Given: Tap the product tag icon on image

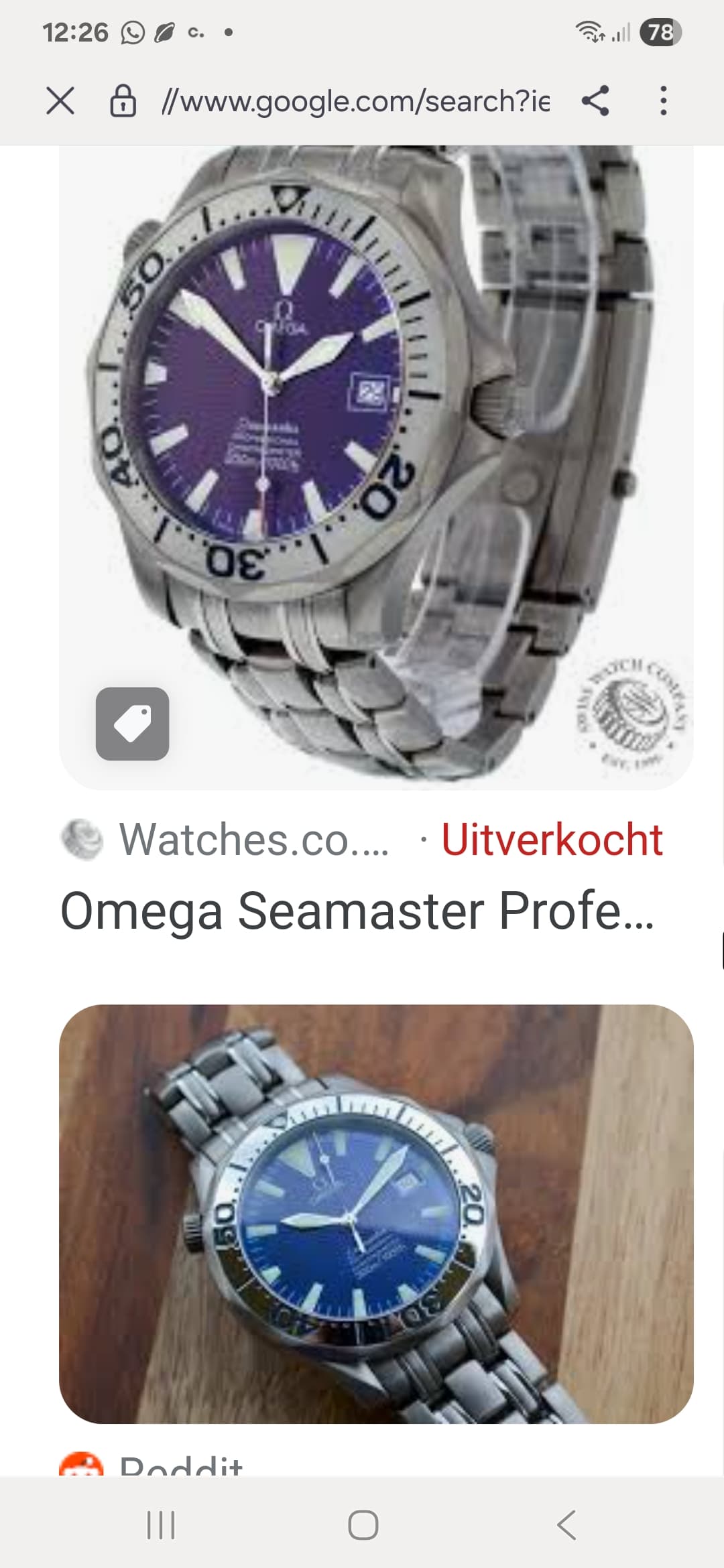Looking at the screenshot, I should click(132, 724).
